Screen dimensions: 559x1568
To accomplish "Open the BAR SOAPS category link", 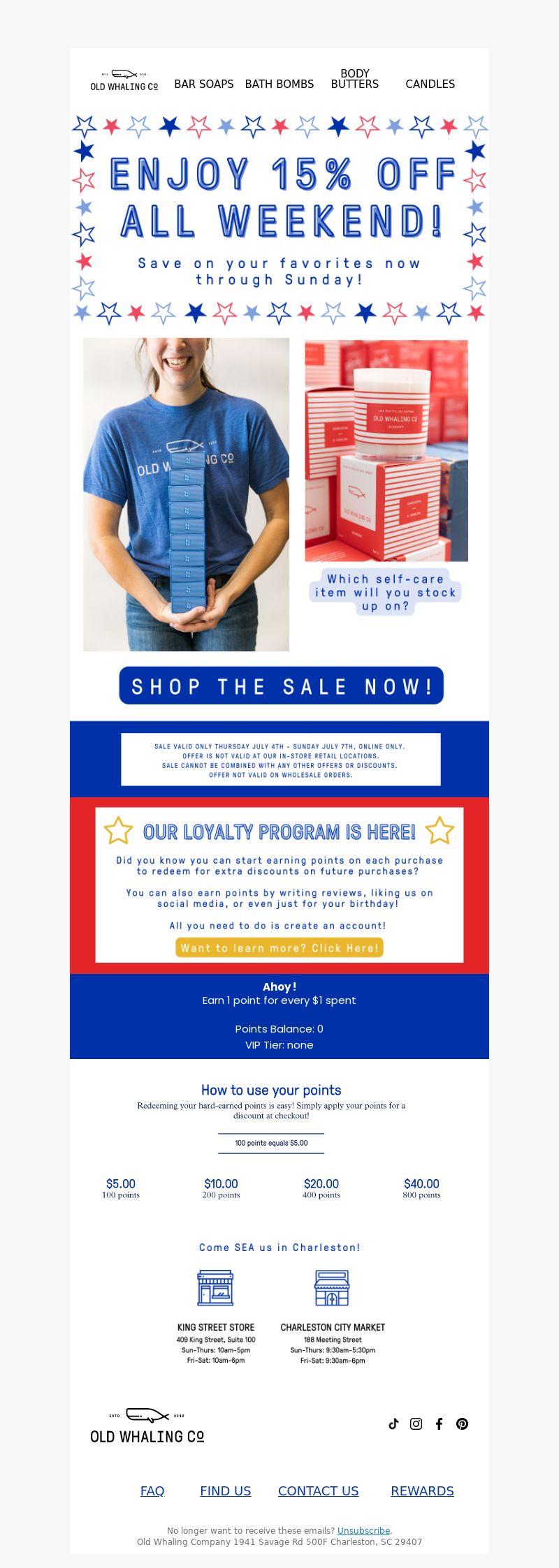I will coord(203,84).
